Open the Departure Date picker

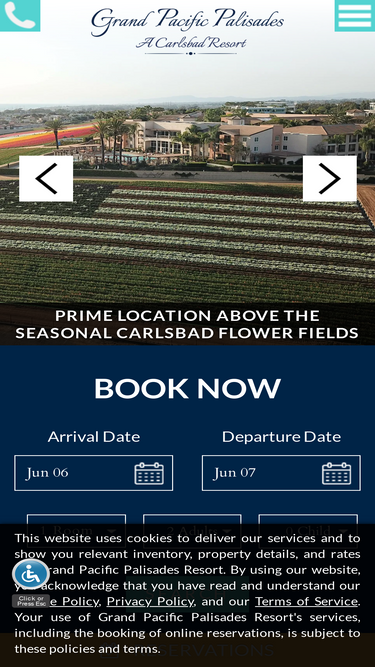tap(281, 473)
